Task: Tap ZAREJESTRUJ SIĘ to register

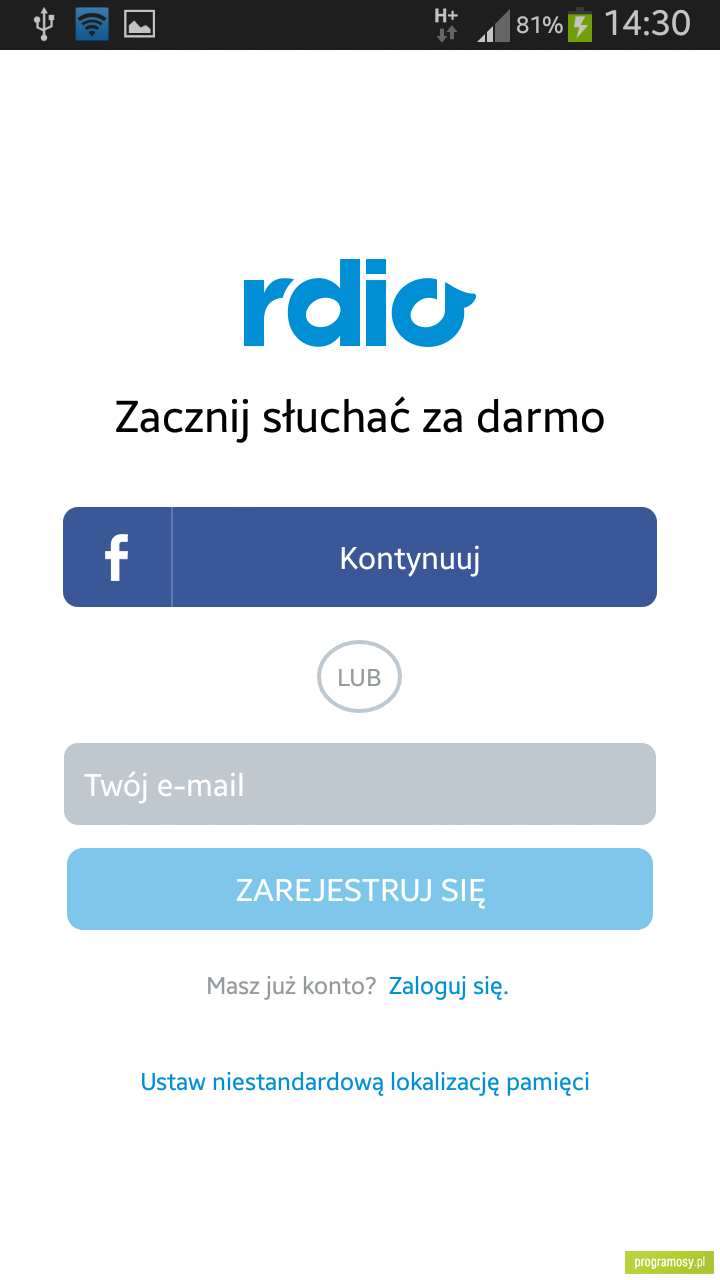Action: click(360, 889)
